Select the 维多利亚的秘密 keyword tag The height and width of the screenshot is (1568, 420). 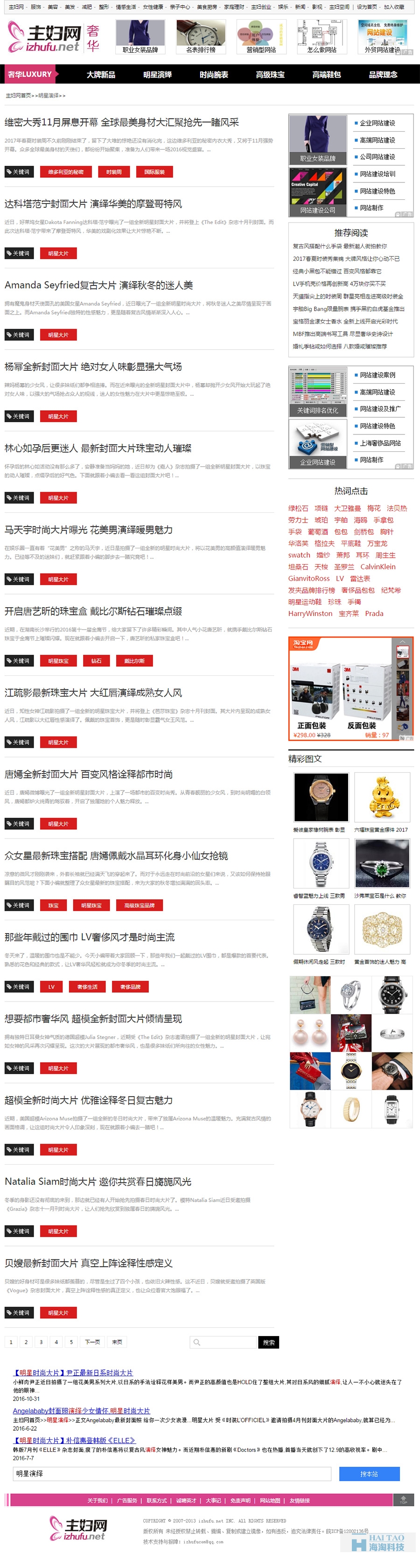pyautogui.click(x=66, y=172)
